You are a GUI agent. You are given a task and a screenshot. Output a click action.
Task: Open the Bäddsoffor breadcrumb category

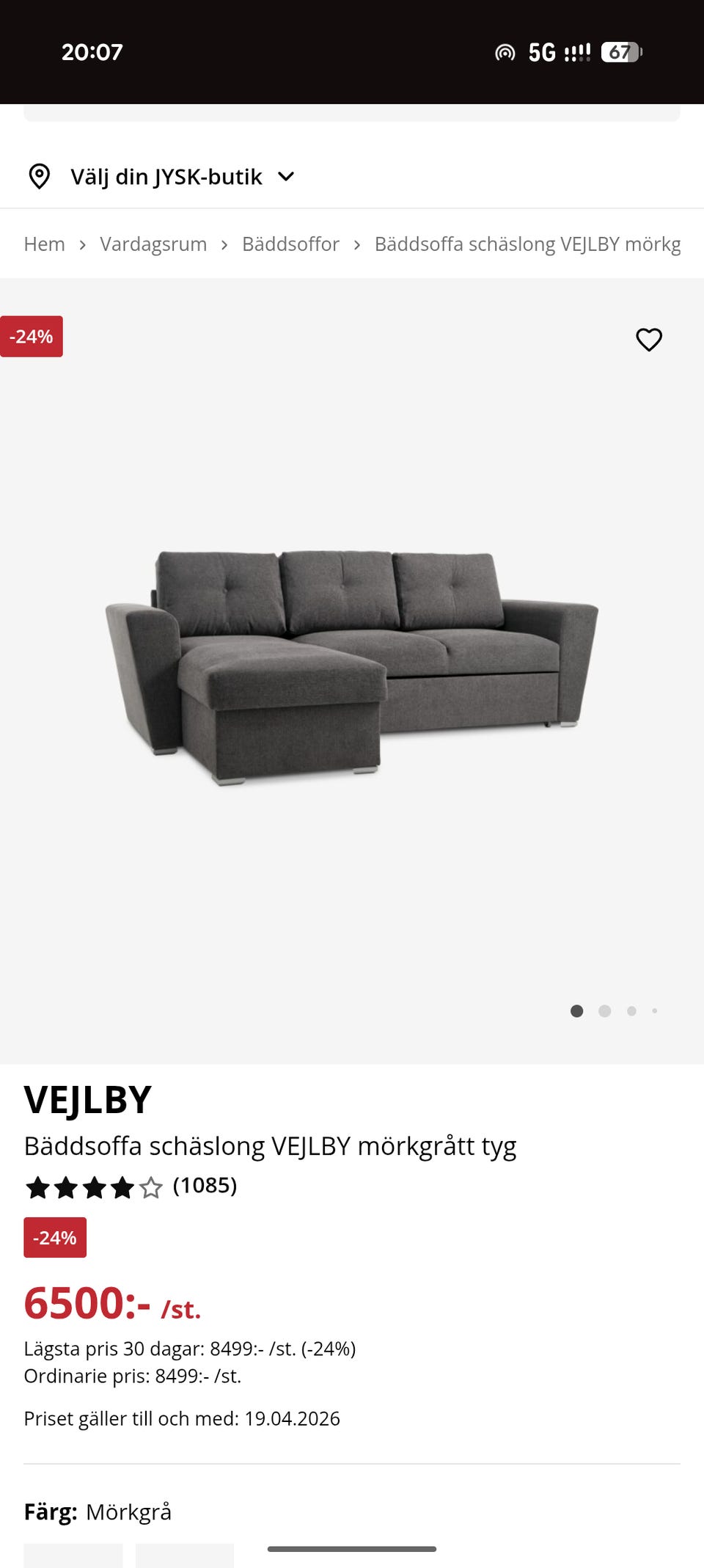pos(290,244)
